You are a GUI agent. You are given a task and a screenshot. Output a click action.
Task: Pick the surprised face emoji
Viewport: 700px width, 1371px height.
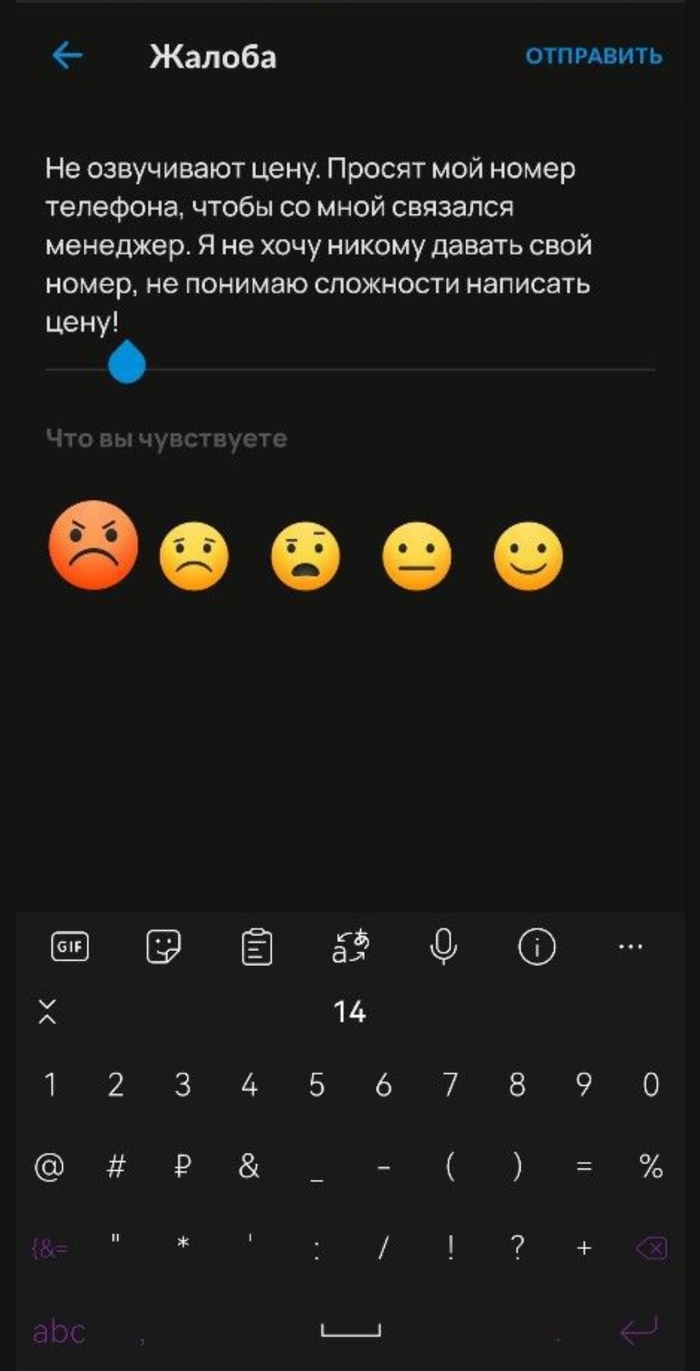point(305,556)
